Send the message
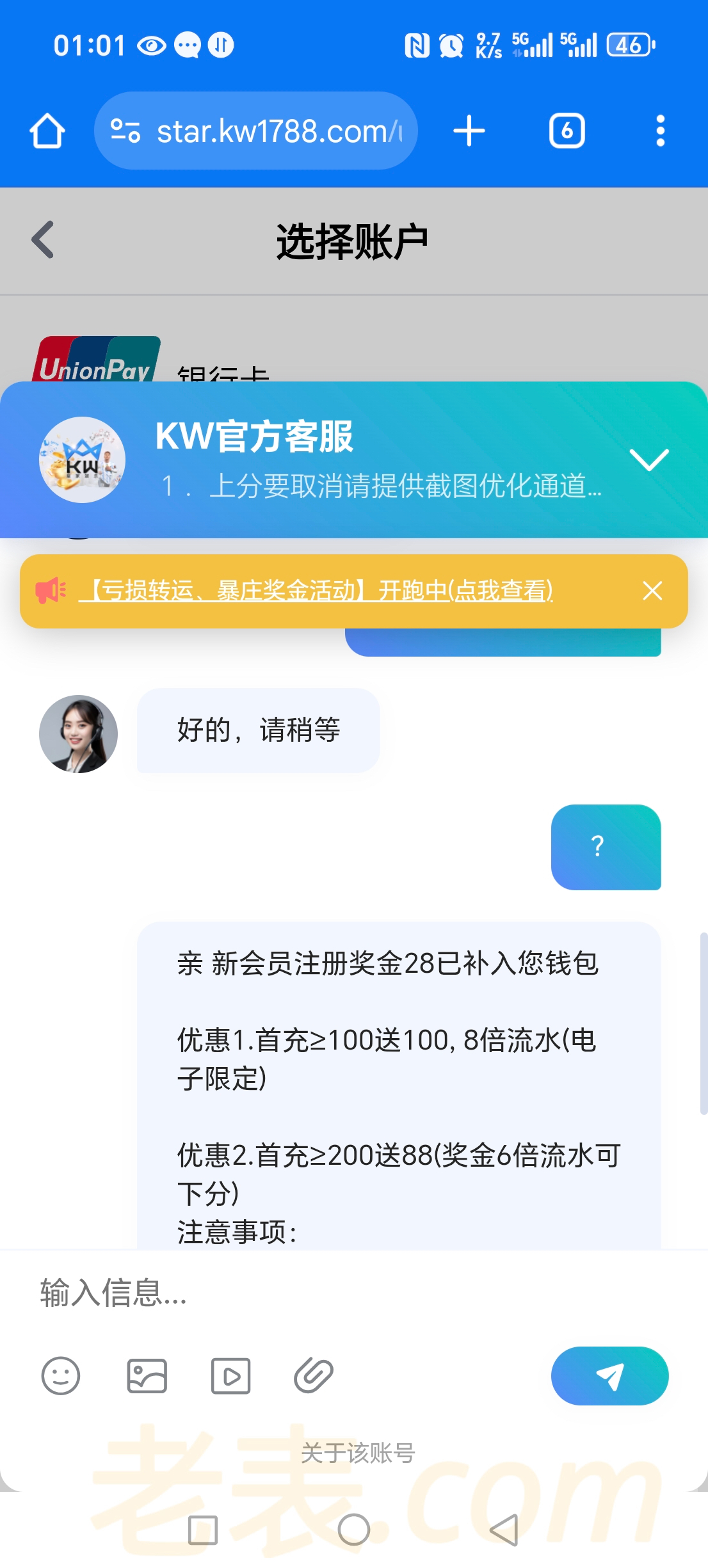 point(609,1375)
